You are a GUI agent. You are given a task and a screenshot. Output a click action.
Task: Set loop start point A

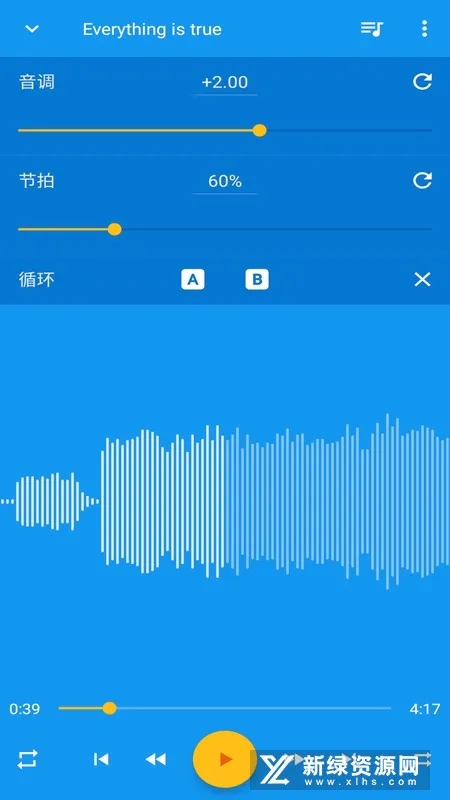point(193,280)
